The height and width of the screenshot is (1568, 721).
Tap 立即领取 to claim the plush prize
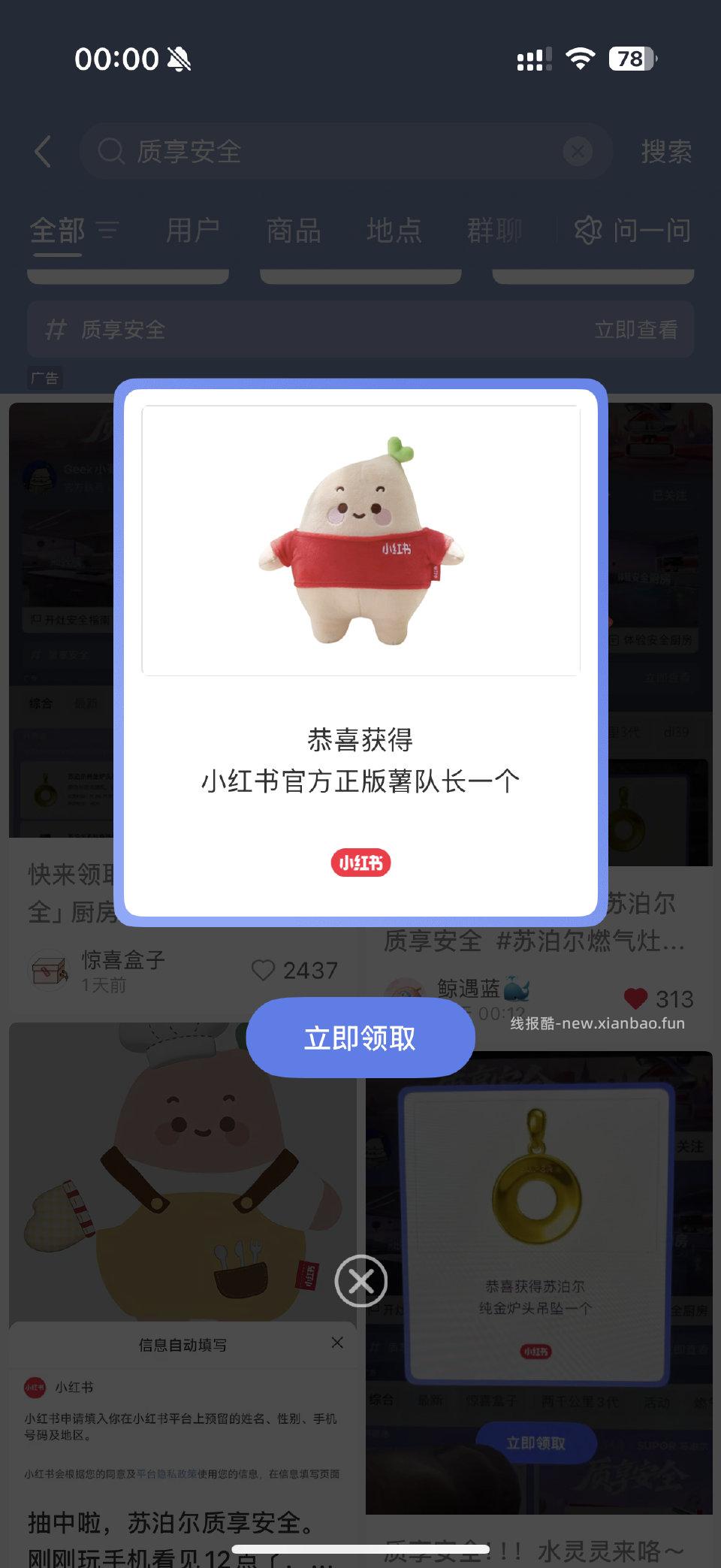click(360, 1038)
